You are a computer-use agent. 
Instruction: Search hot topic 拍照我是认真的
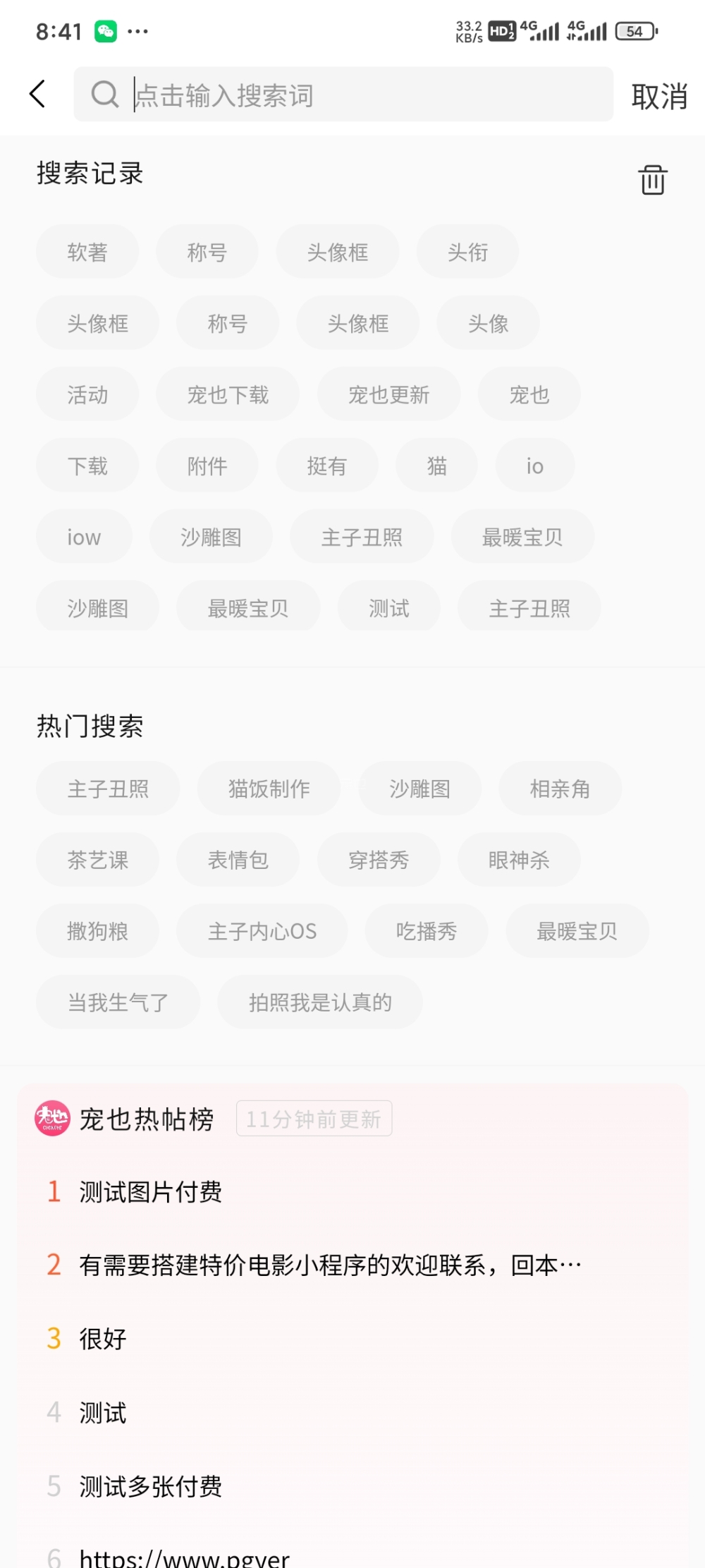click(320, 1002)
